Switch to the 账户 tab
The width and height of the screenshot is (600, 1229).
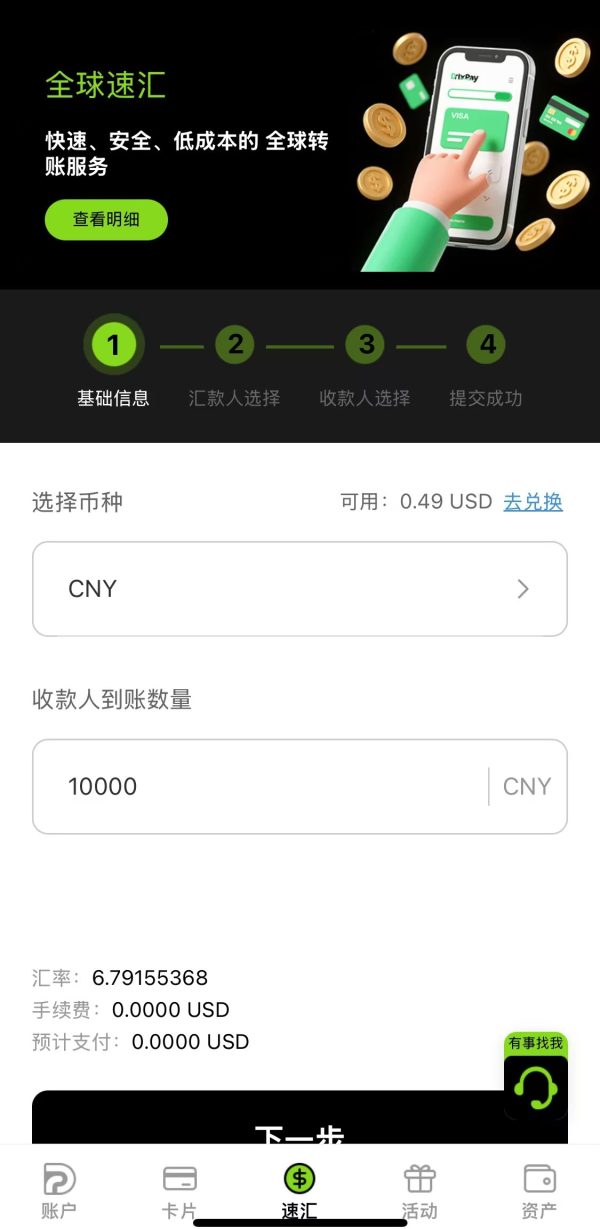[x=59, y=1190]
